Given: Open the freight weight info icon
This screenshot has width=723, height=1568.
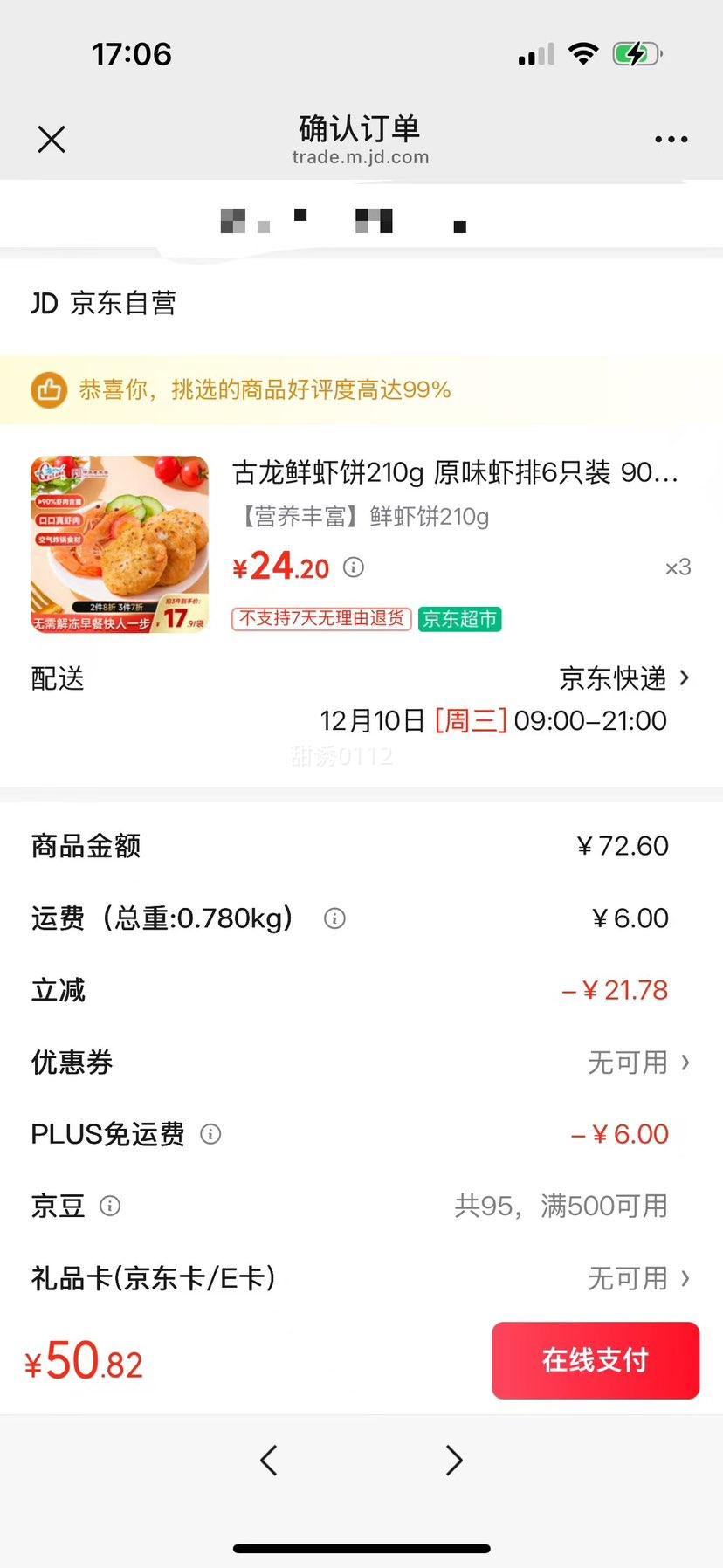Looking at the screenshot, I should (333, 918).
